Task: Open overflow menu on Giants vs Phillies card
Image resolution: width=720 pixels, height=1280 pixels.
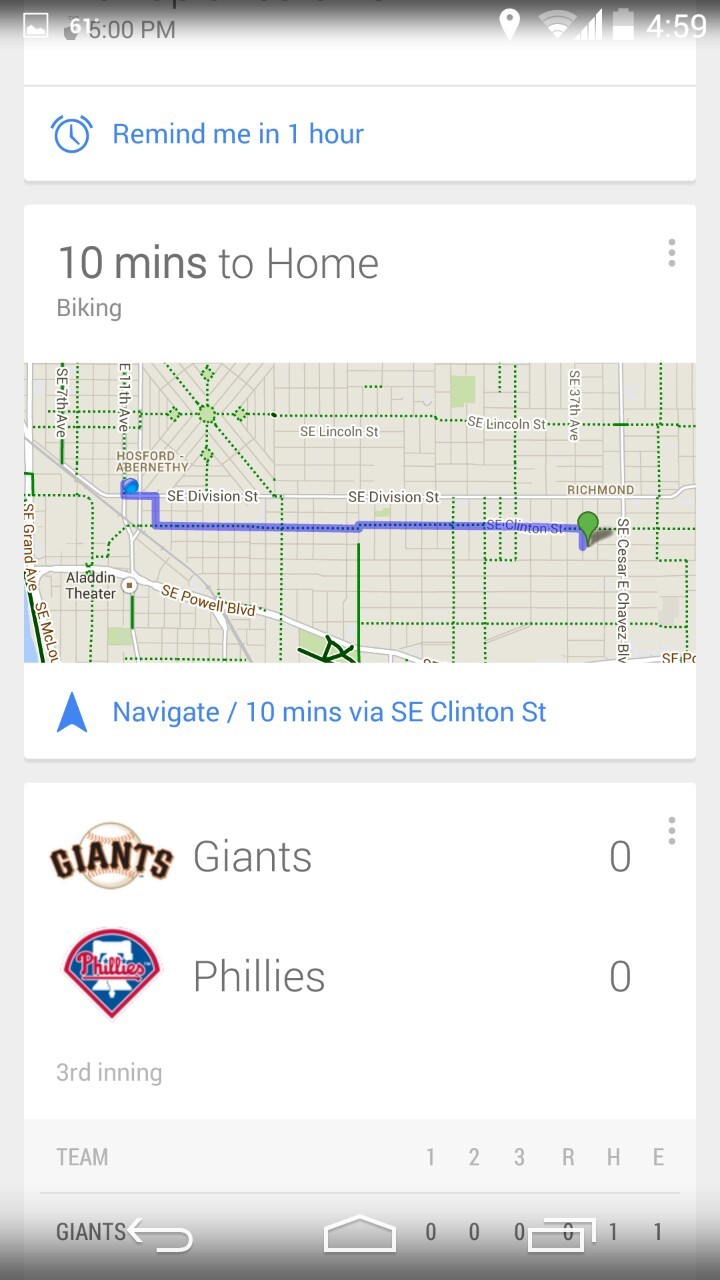Action: [x=671, y=831]
